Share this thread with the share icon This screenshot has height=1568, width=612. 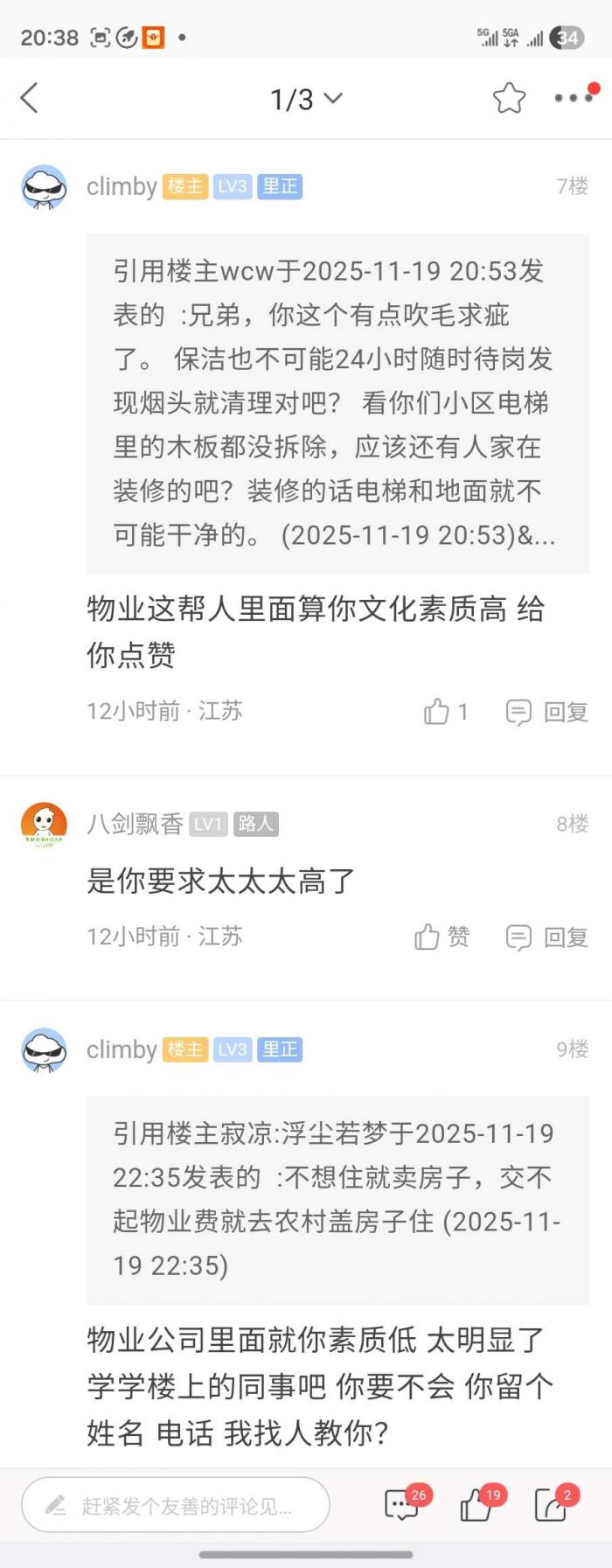pos(551,1505)
